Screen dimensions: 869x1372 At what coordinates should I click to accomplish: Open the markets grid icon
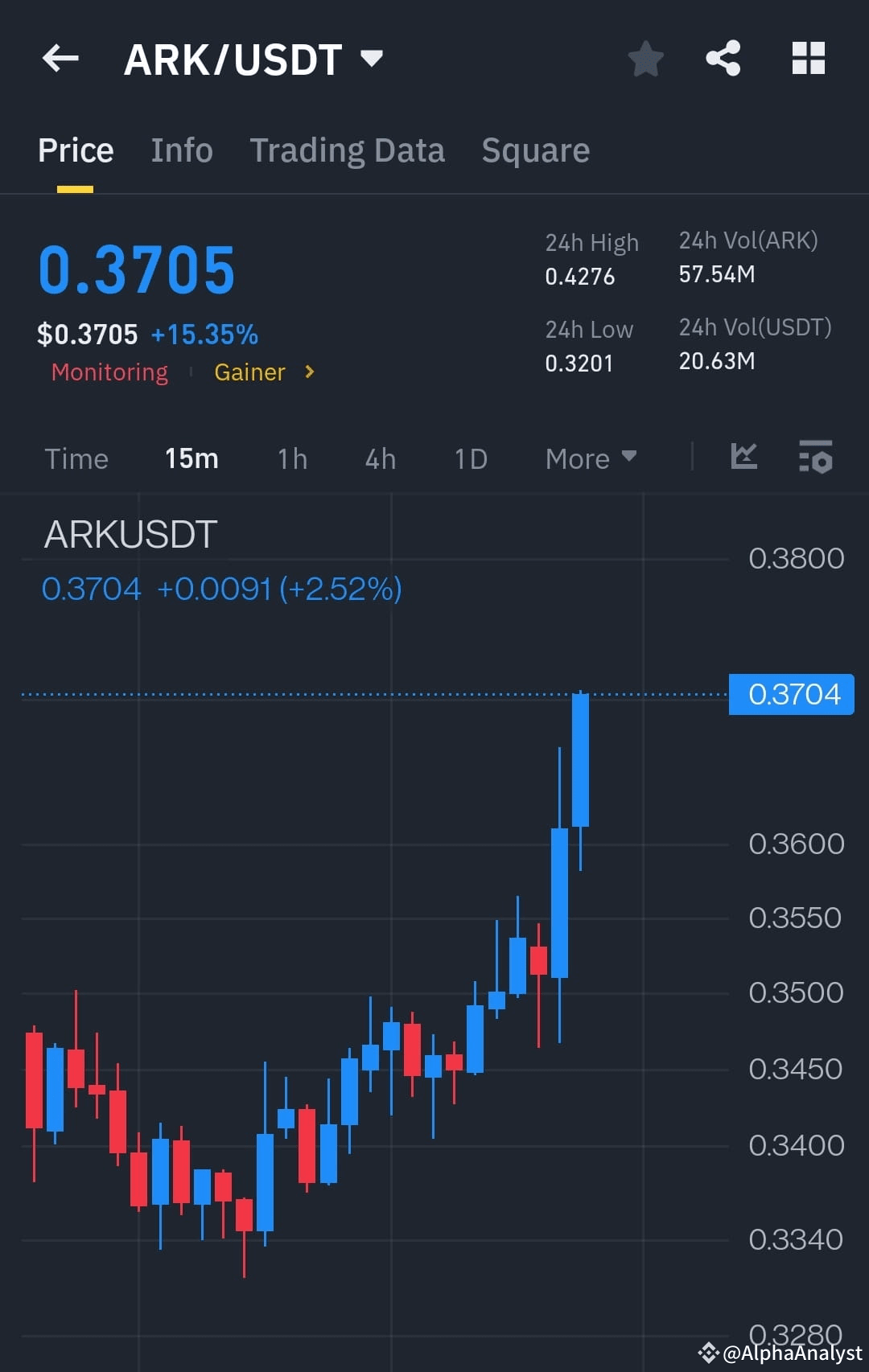click(809, 58)
